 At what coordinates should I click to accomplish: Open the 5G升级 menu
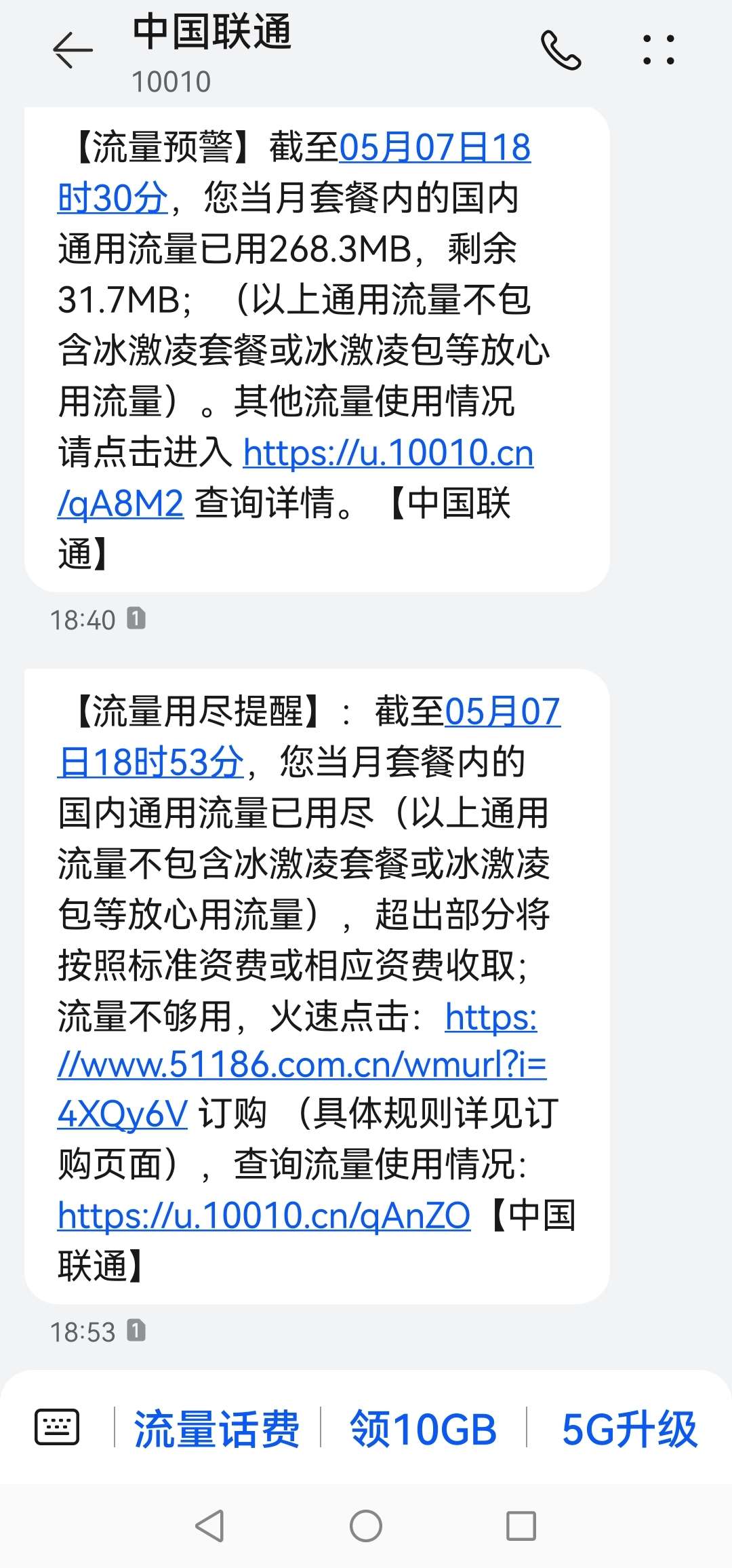(x=629, y=1428)
